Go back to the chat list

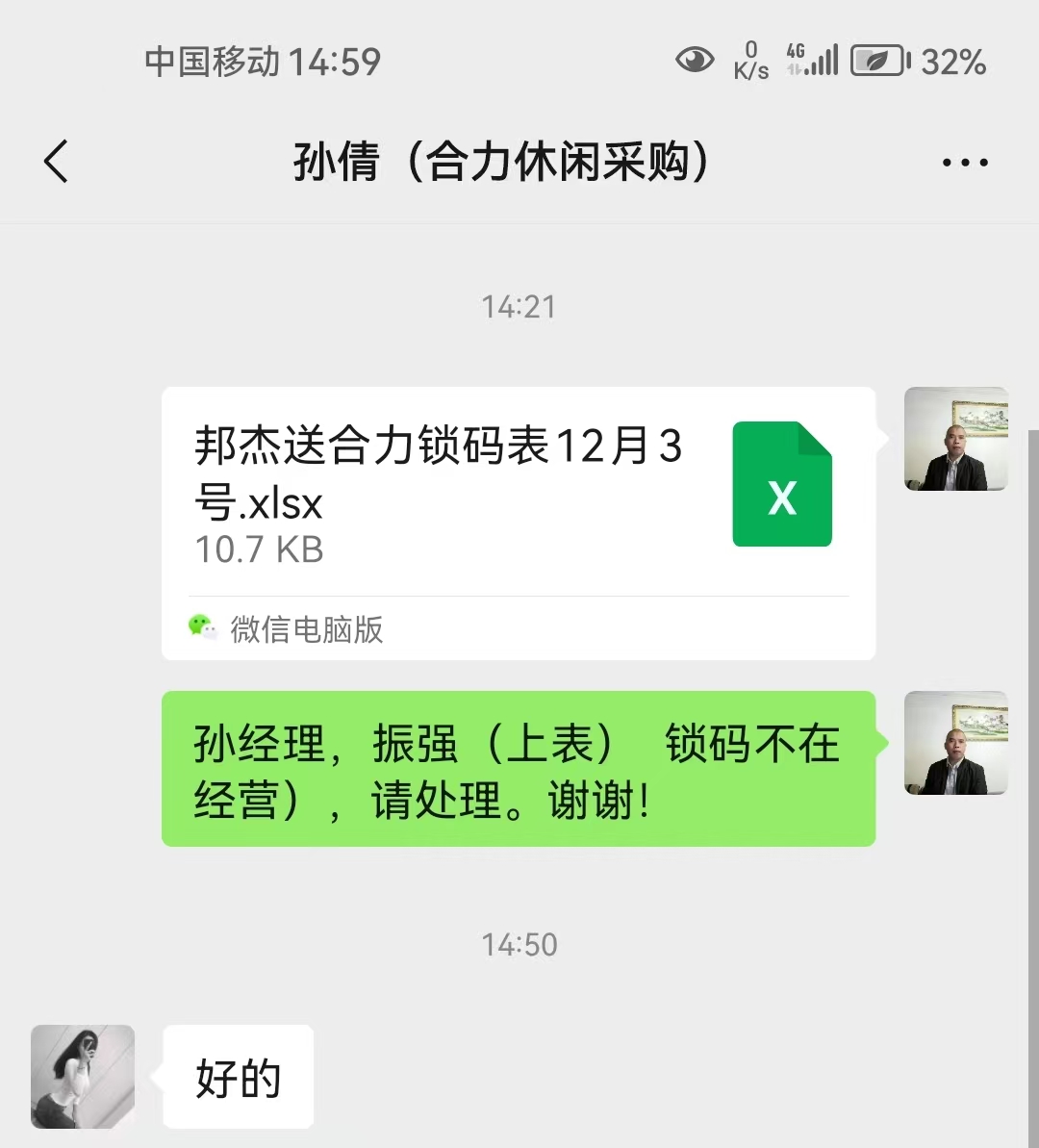point(57,161)
